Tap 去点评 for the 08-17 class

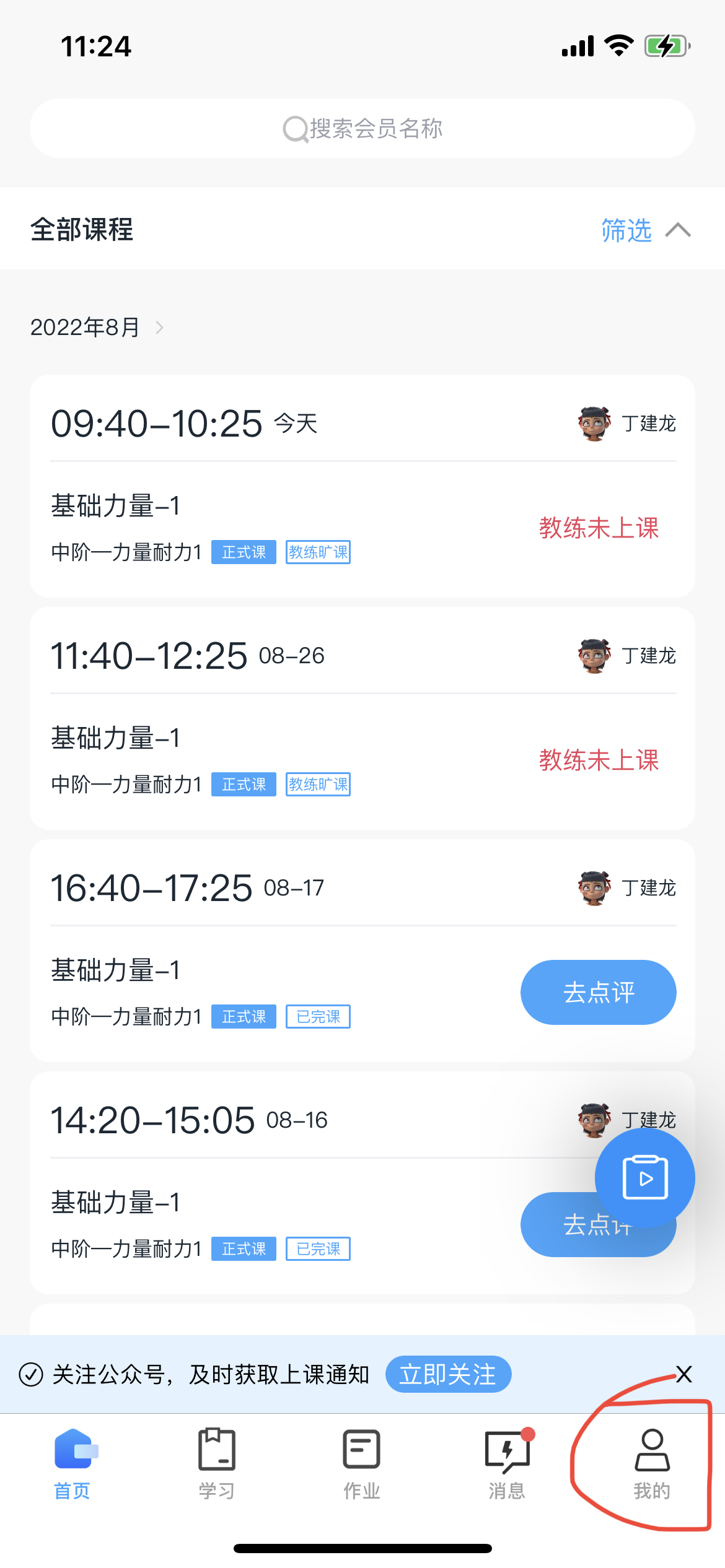(x=599, y=992)
